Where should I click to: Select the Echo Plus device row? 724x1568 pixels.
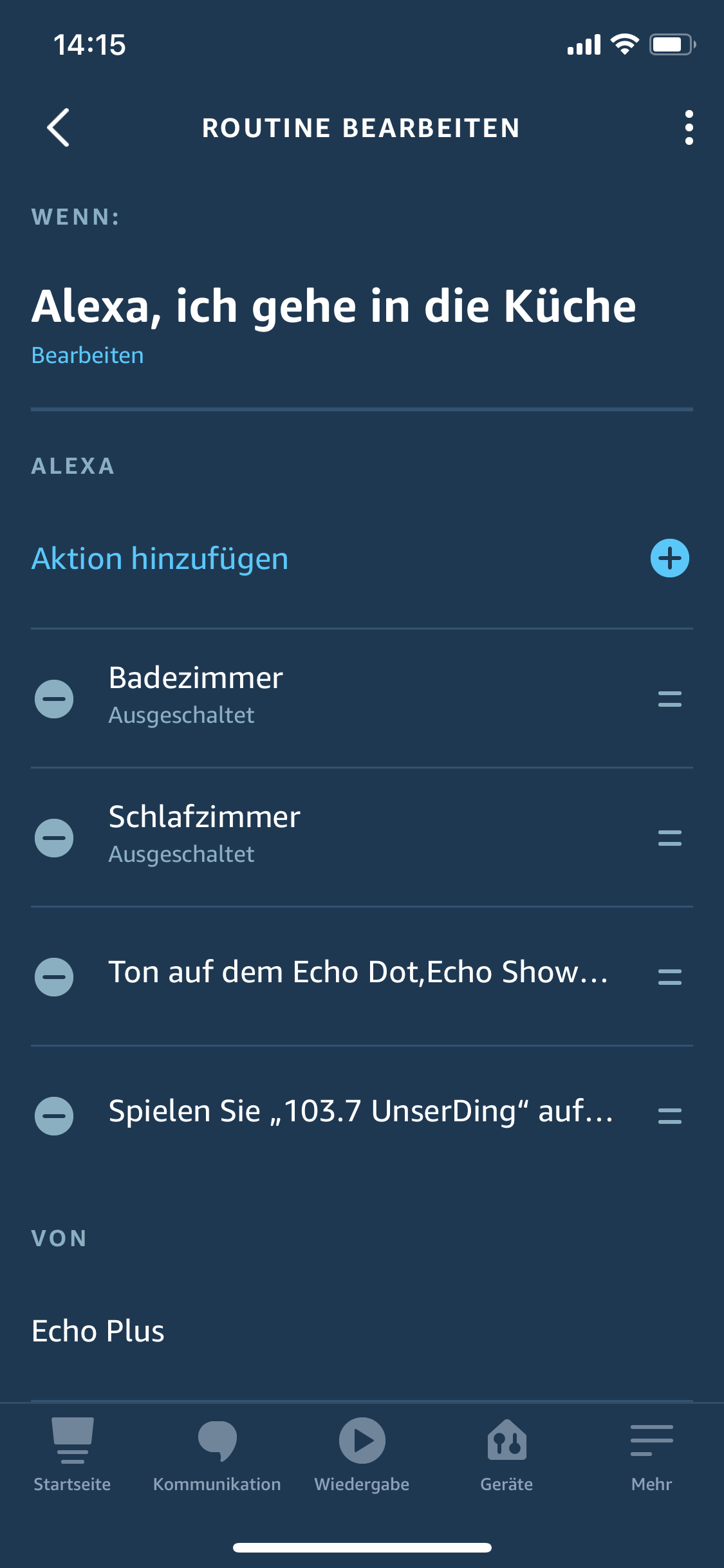click(98, 1331)
